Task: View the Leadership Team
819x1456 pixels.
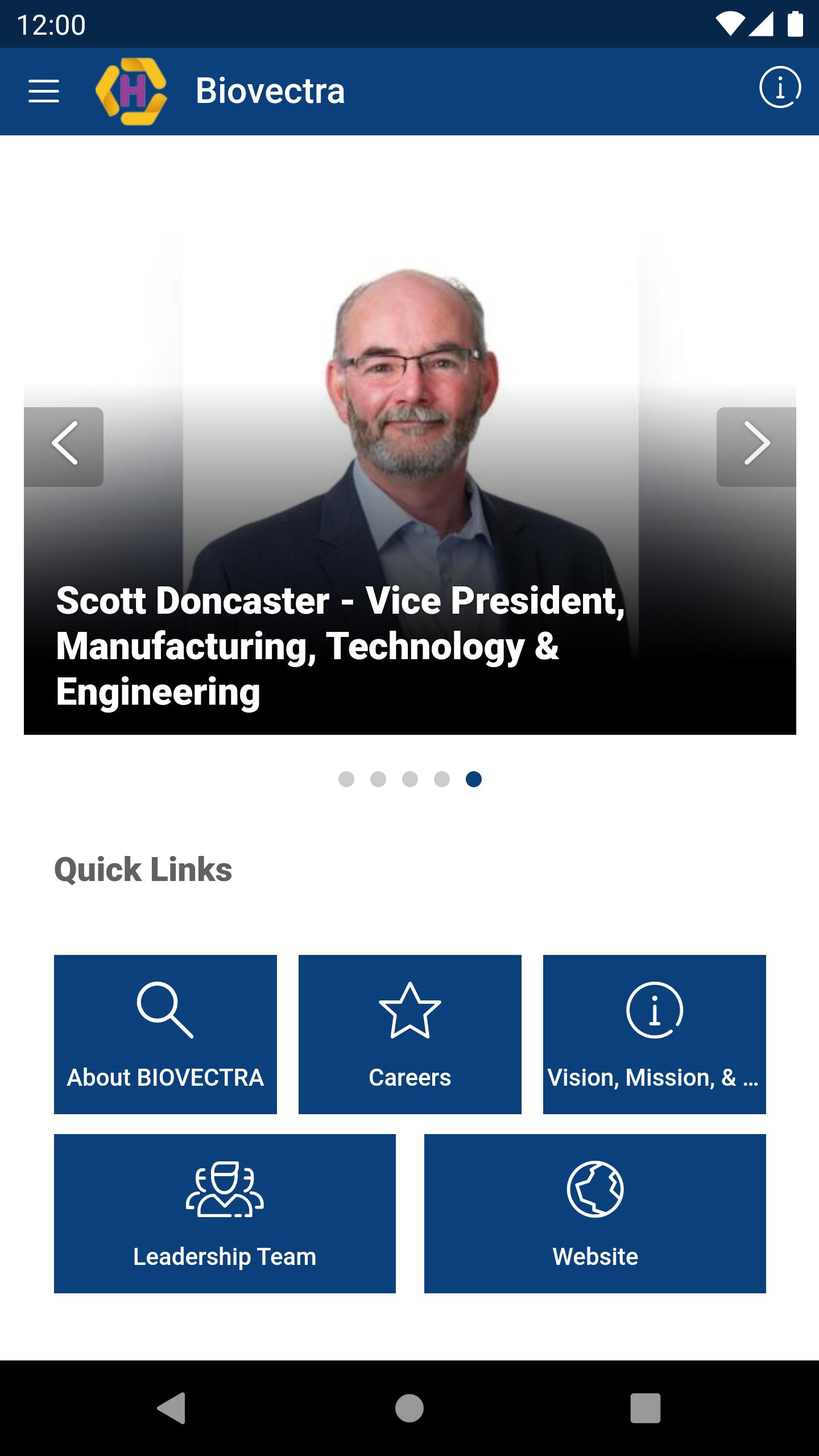Action: coord(225,1213)
